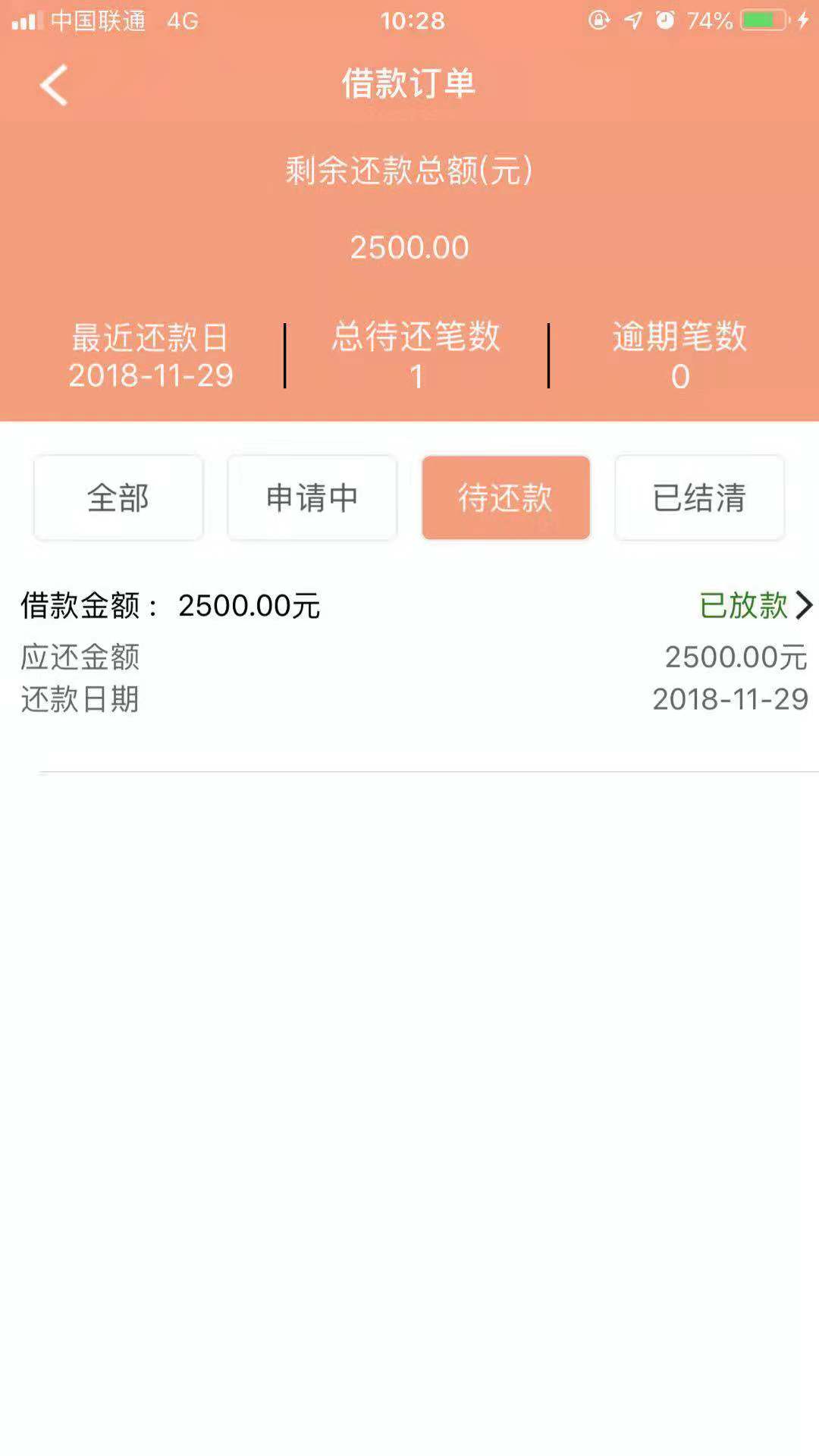Tap the 待还款 tab
This screenshot has height=1456, width=819.
click(x=506, y=497)
